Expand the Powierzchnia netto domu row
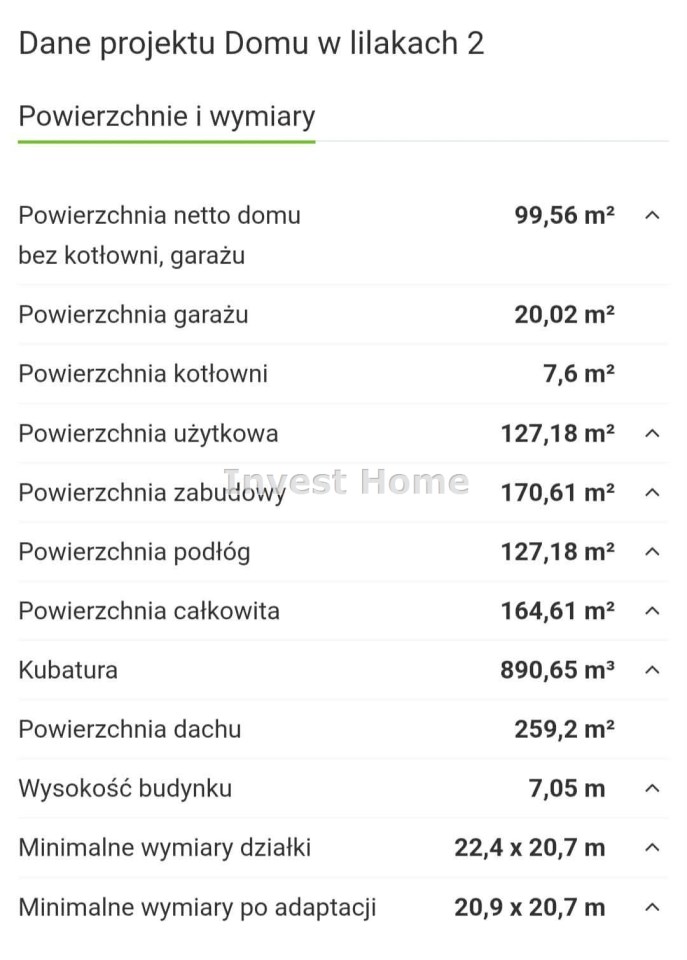Screen dimensions: 687x960 (653, 215)
